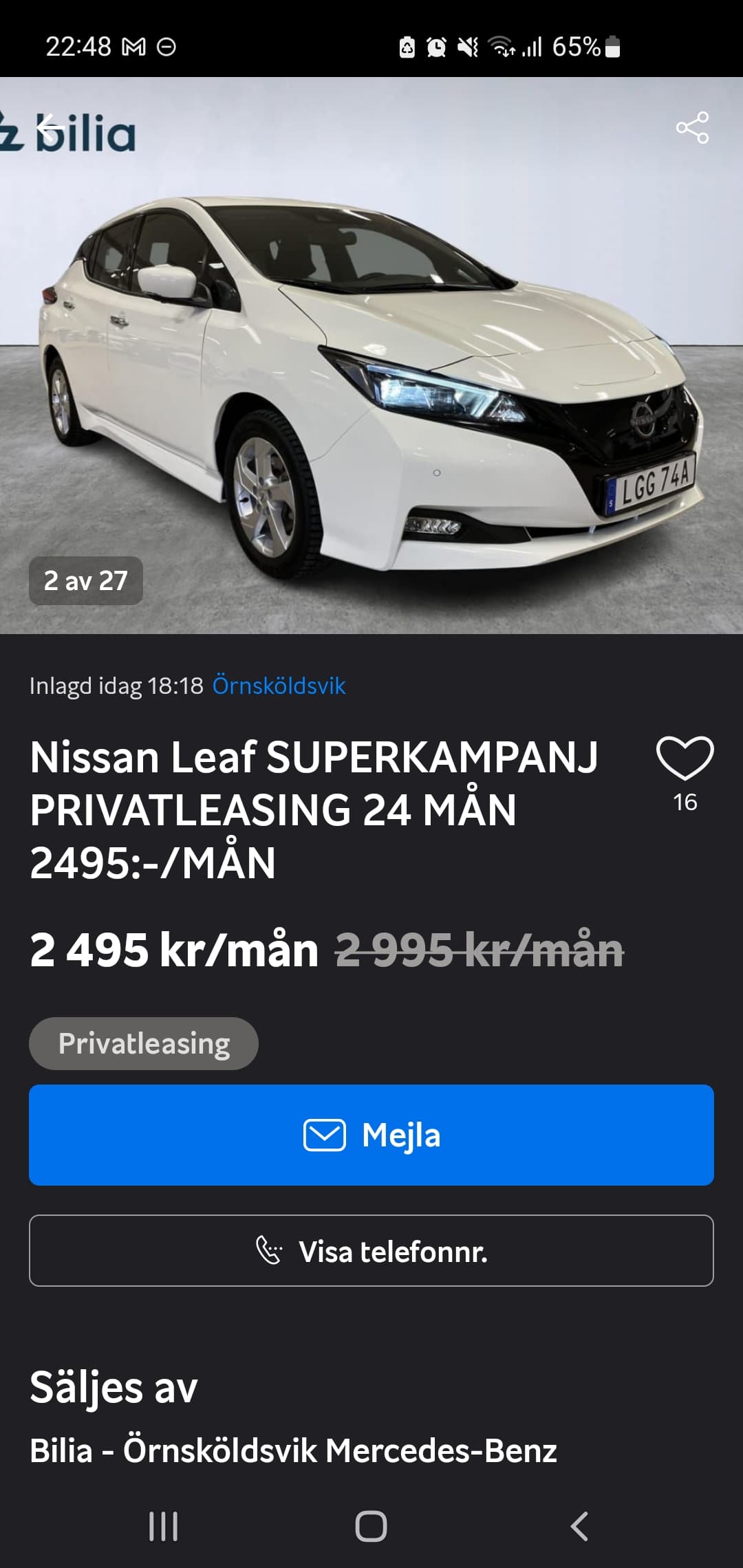
Task: Tap the Mejla button to email the seller
Action: point(371,1135)
